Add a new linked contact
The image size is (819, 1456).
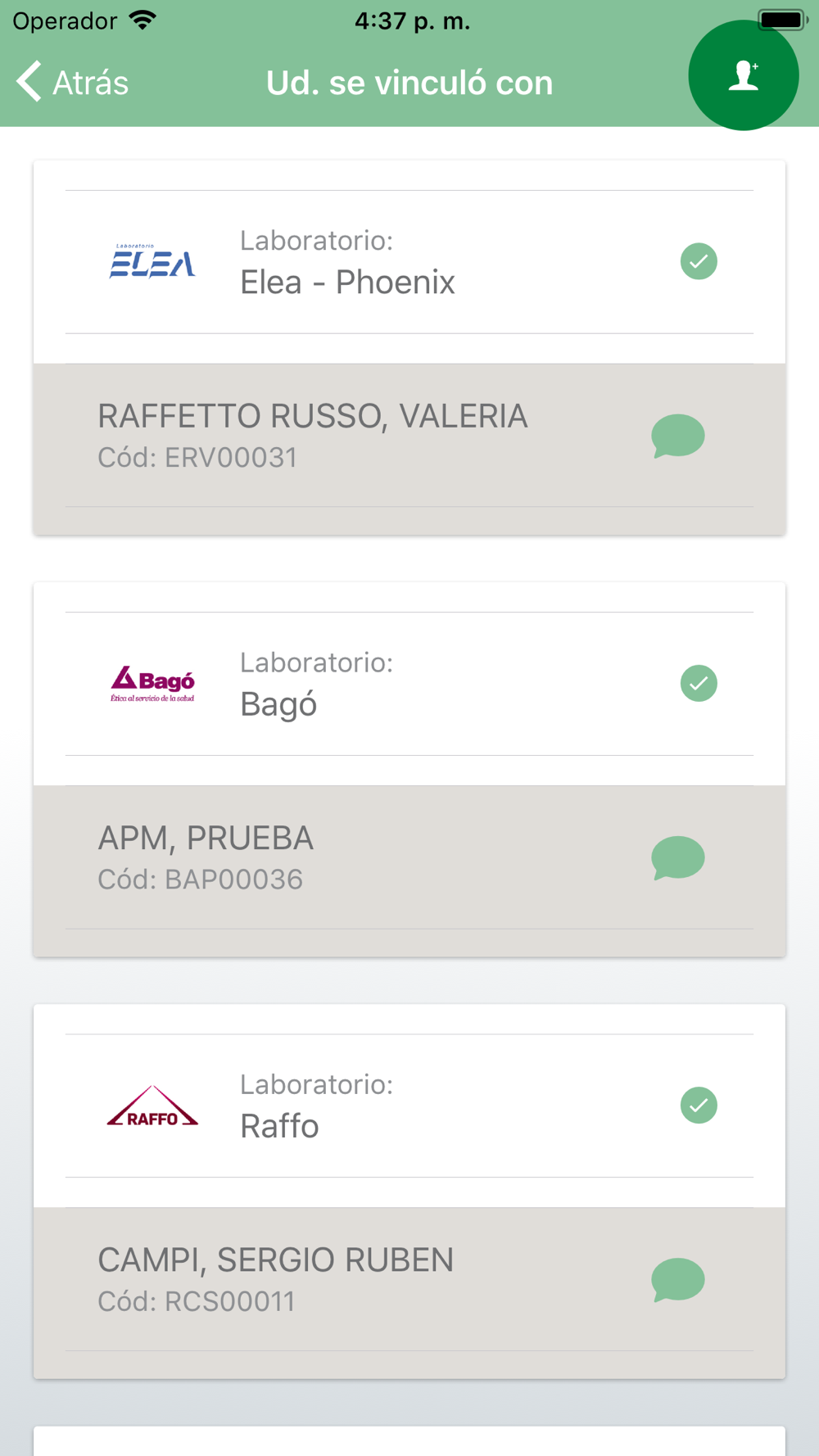tap(743, 75)
